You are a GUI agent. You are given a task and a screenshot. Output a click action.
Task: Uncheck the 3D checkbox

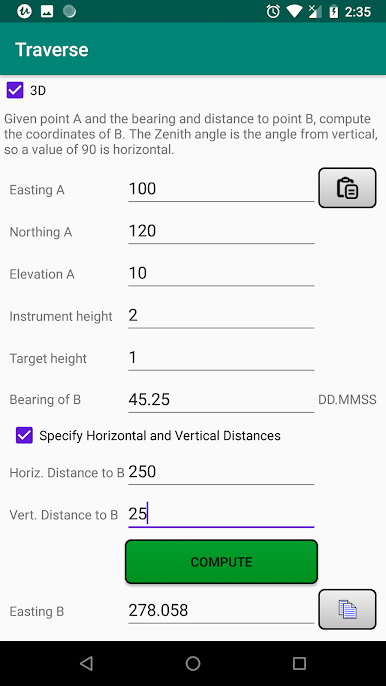click(15, 91)
